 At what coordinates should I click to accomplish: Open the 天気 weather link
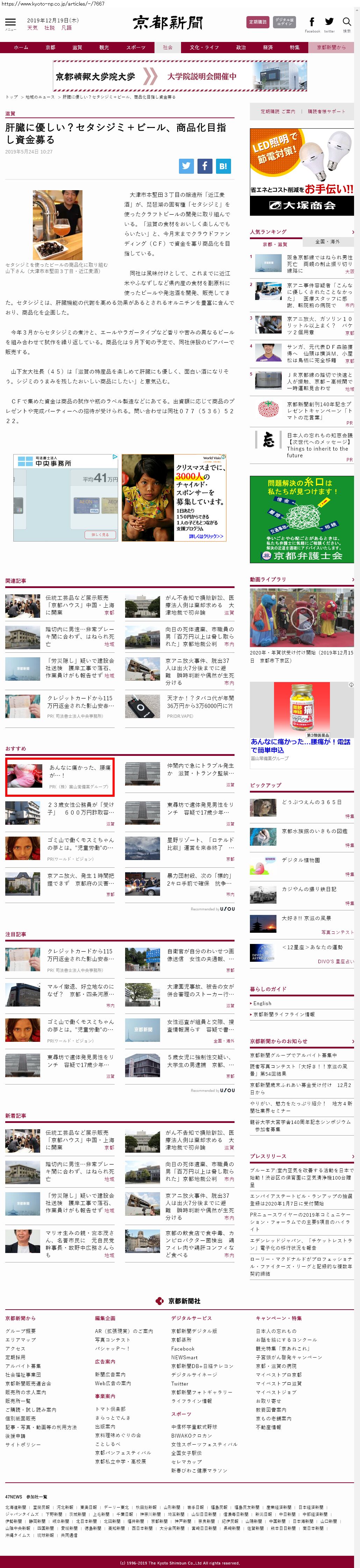point(32,28)
